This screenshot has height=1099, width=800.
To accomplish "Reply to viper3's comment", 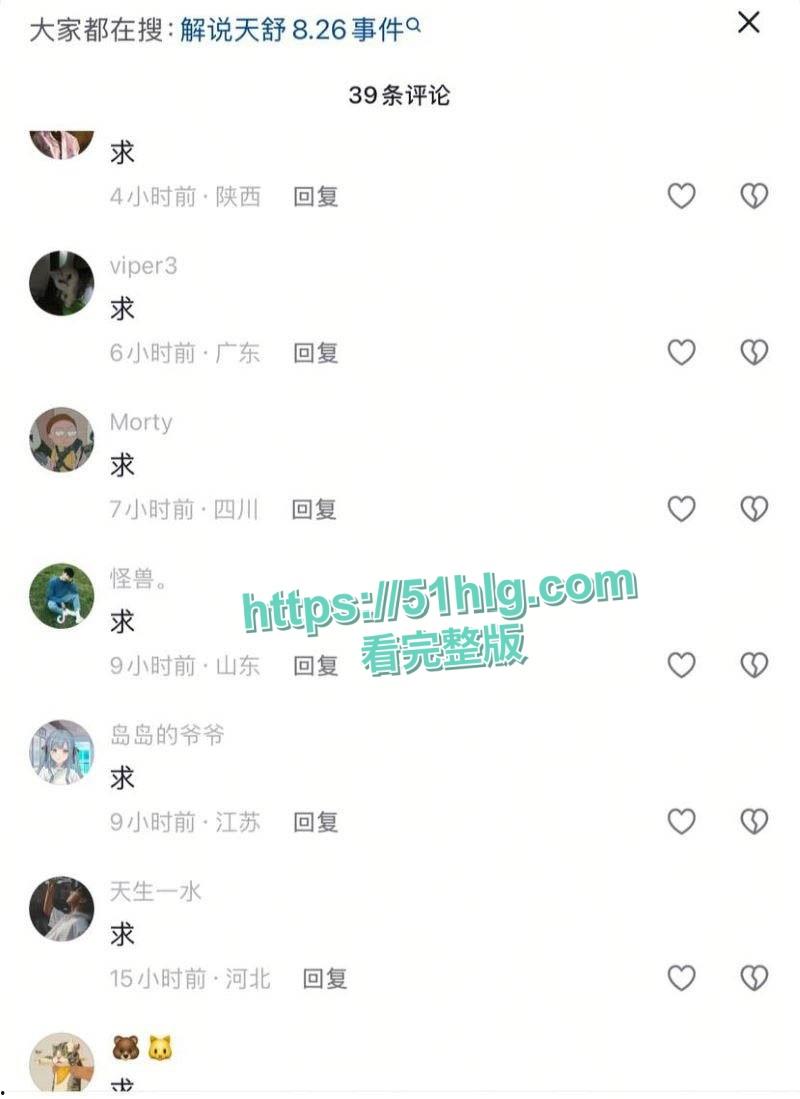I will tap(315, 353).
